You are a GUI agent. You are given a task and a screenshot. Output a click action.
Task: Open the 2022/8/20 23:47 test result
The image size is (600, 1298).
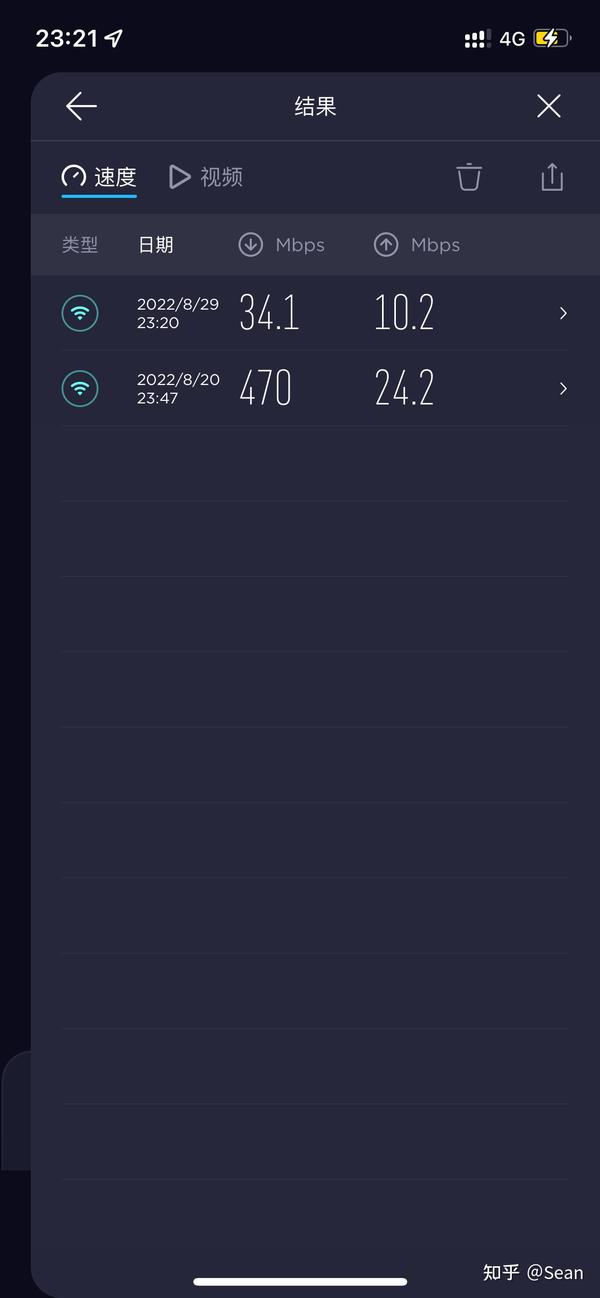click(x=314, y=388)
